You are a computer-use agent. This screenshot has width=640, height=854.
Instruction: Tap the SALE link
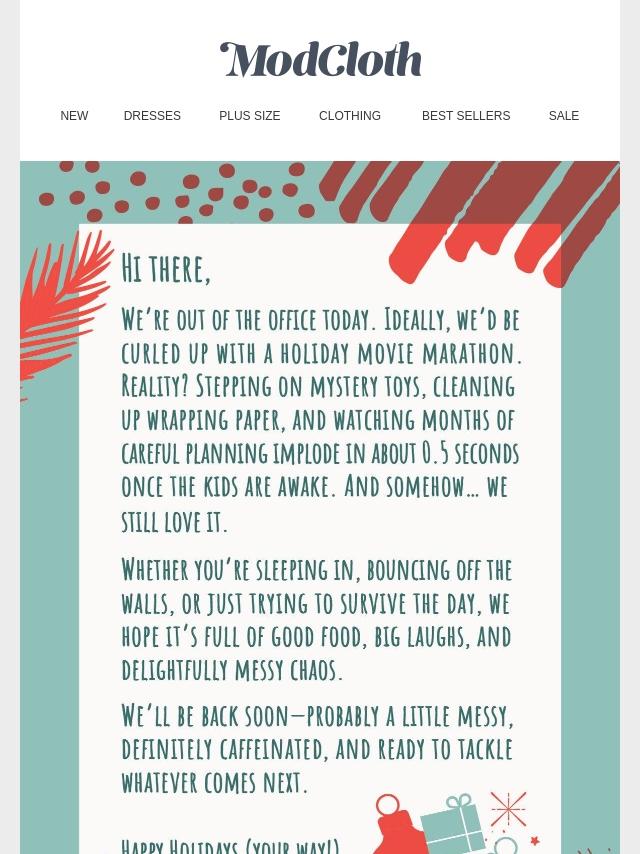tap(563, 116)
